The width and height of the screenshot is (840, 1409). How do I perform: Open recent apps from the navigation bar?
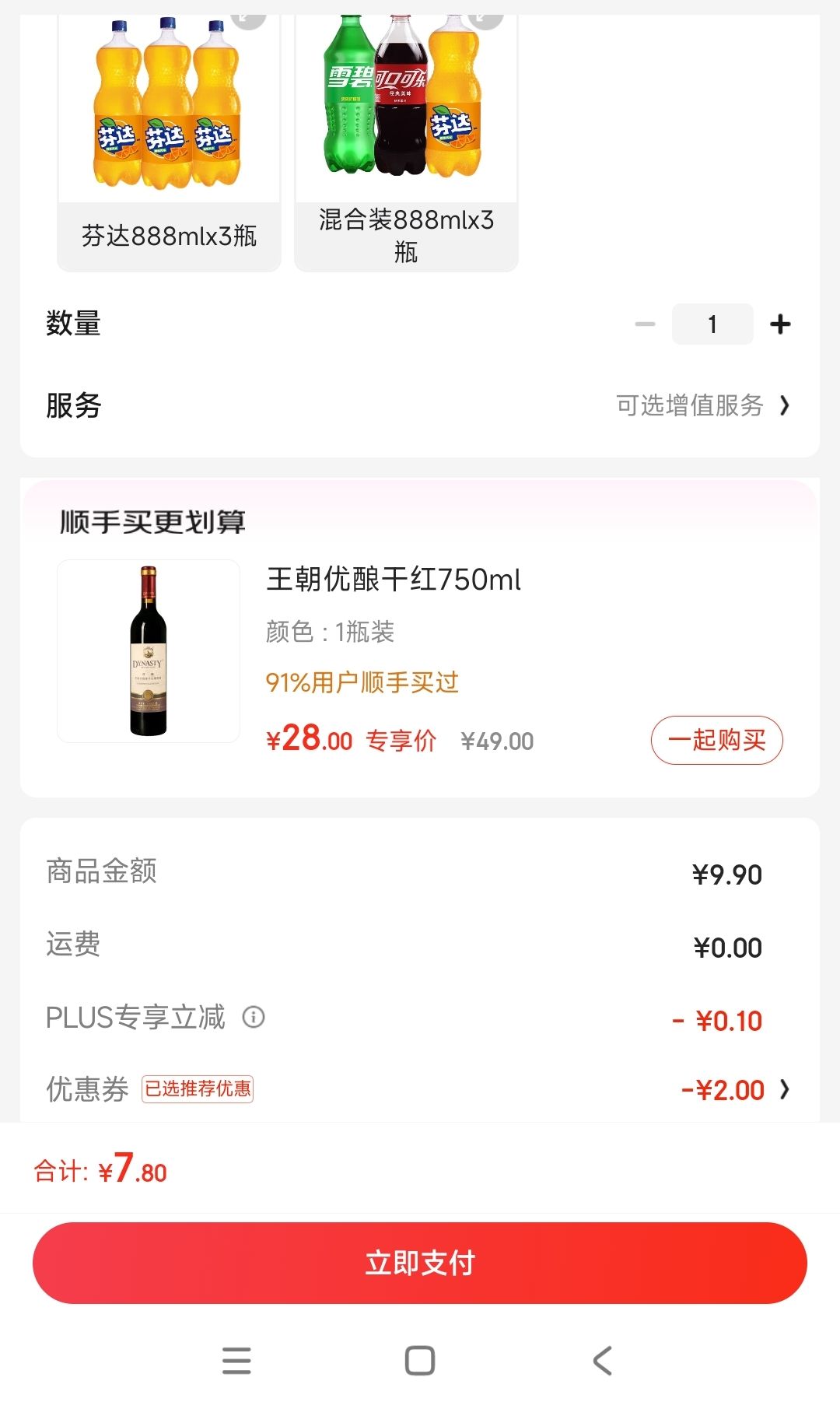coord(236,1361)
